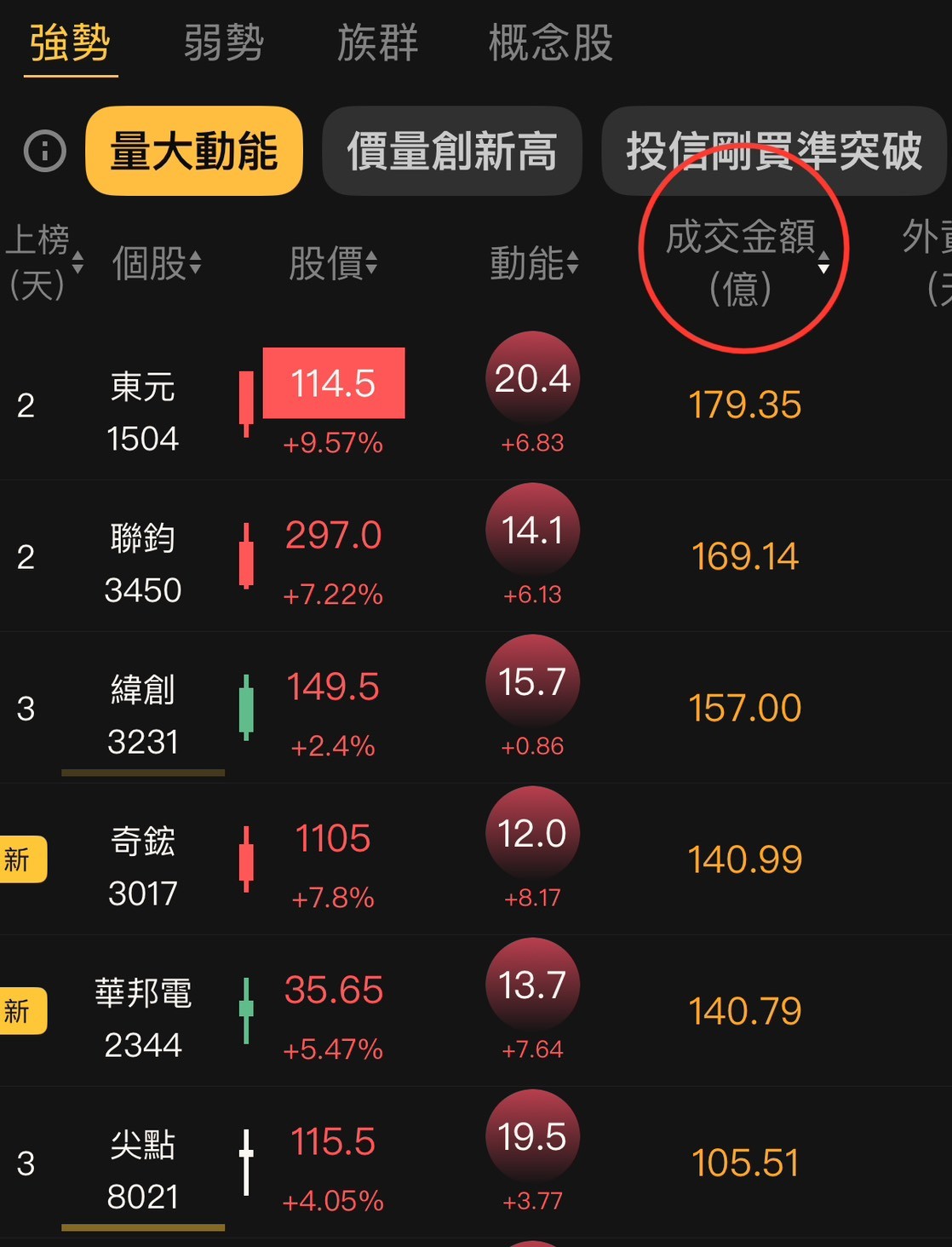The image size is (952, 1247).
Task: Switch to the 弱勢 tab
Action: [x=224, y=44]
